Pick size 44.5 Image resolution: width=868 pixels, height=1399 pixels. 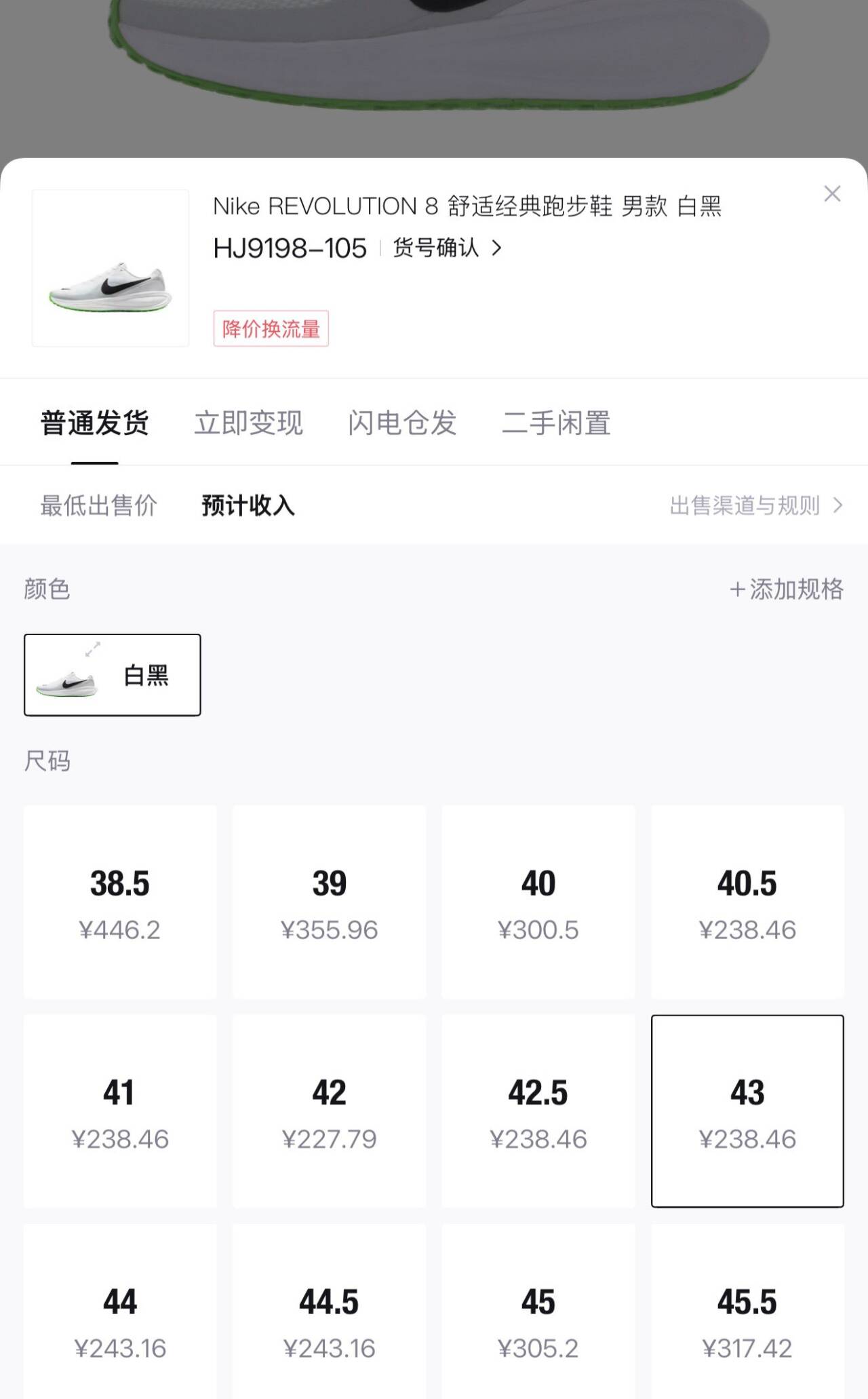(x=330, y=1320)
